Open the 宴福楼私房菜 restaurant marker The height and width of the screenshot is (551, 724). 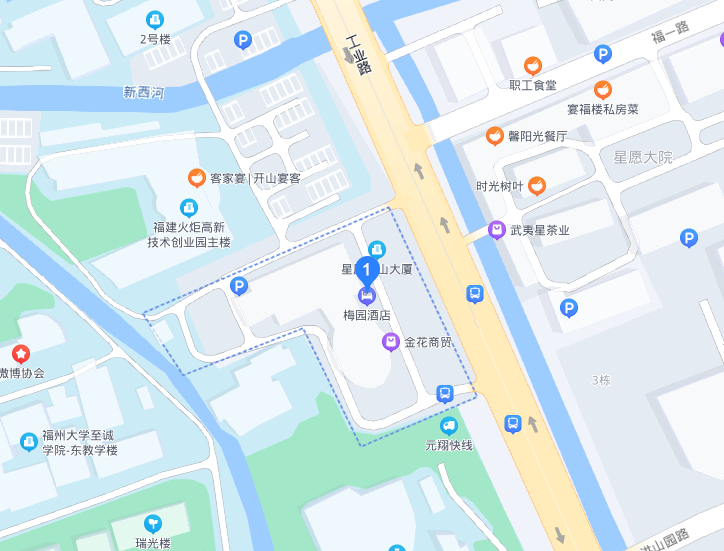click(x=602, y=90)
